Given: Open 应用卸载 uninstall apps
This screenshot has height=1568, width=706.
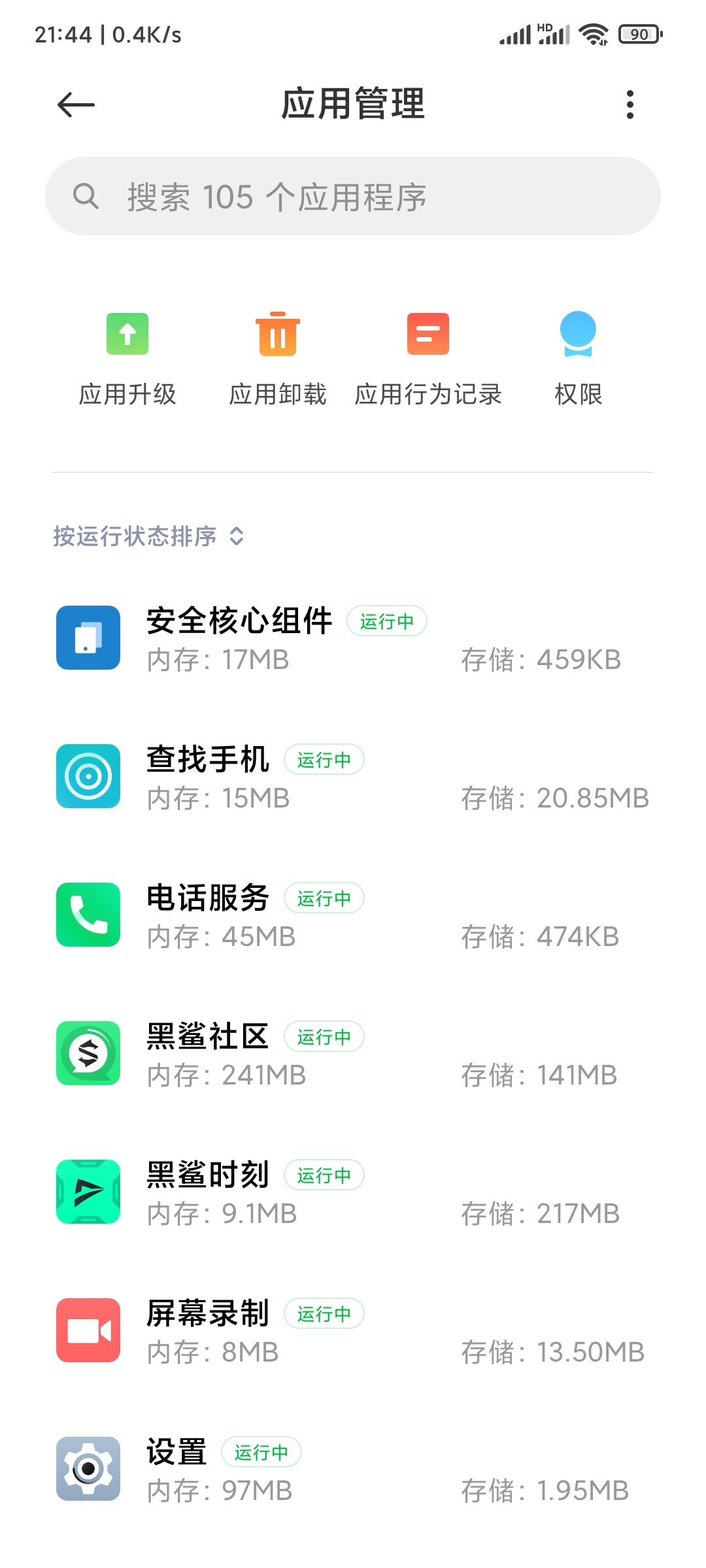Looking at the screenshot, I should click(x=278, y=359).
